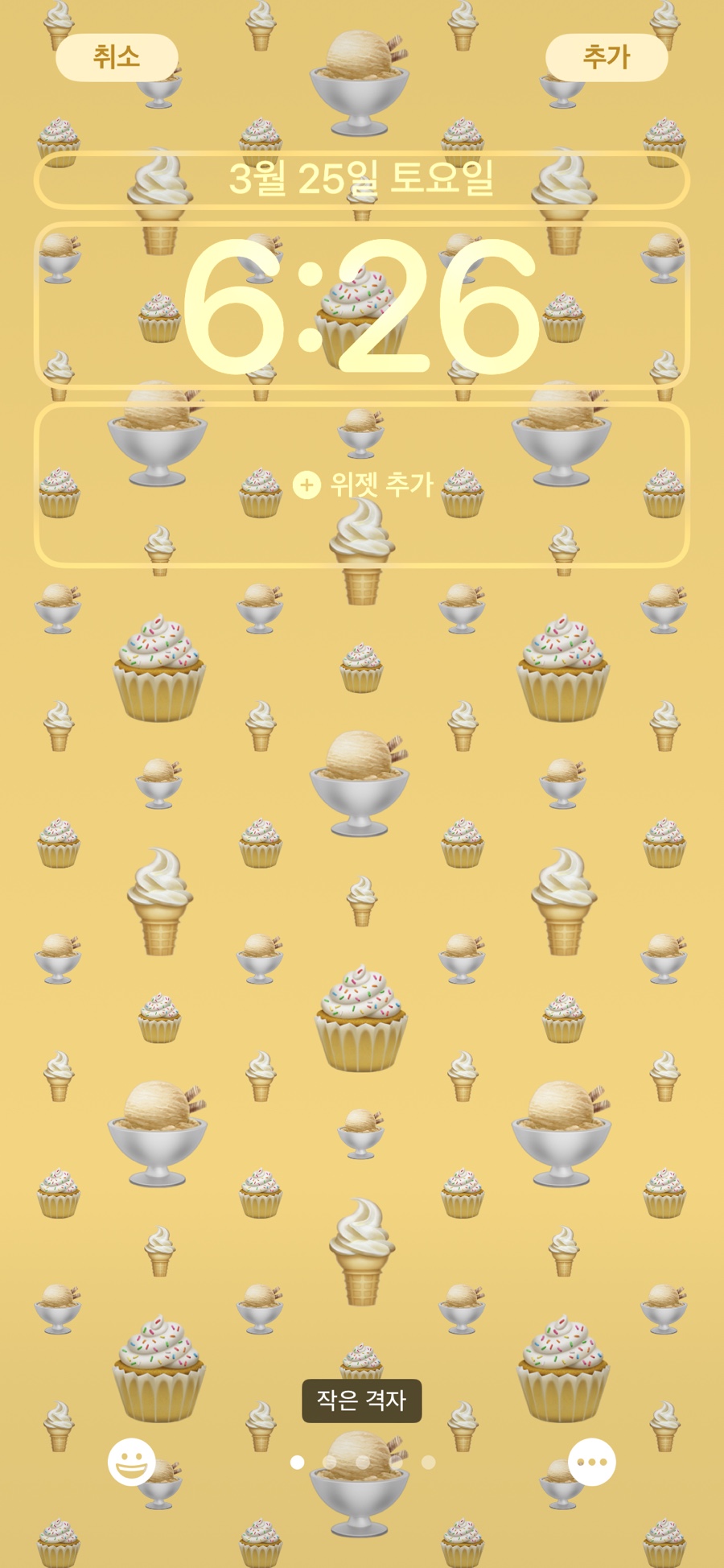The image size is (724, 1568).
Task: Tap 위젯 추가 to add widgets
Action: point(363,485)
